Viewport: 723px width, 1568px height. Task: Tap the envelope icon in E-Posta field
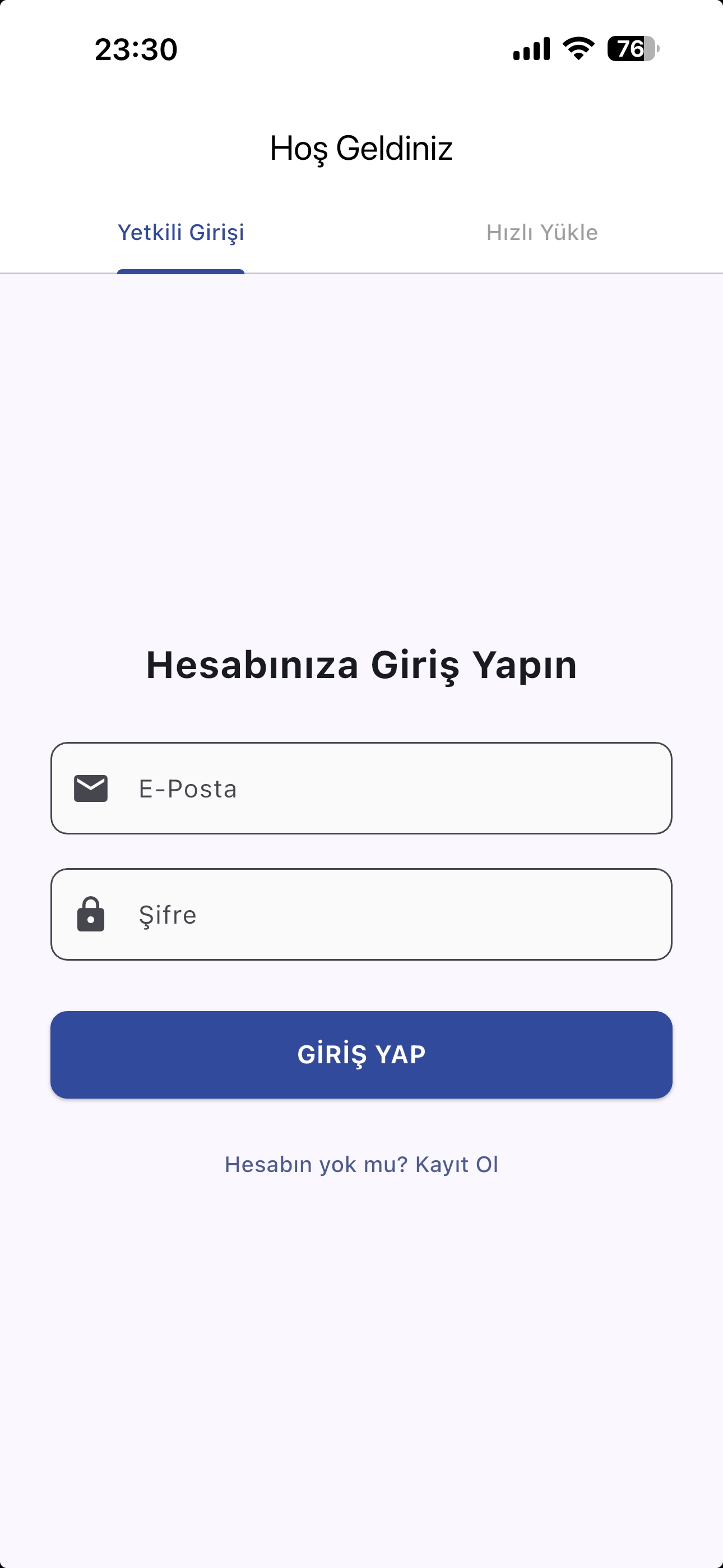91,788
